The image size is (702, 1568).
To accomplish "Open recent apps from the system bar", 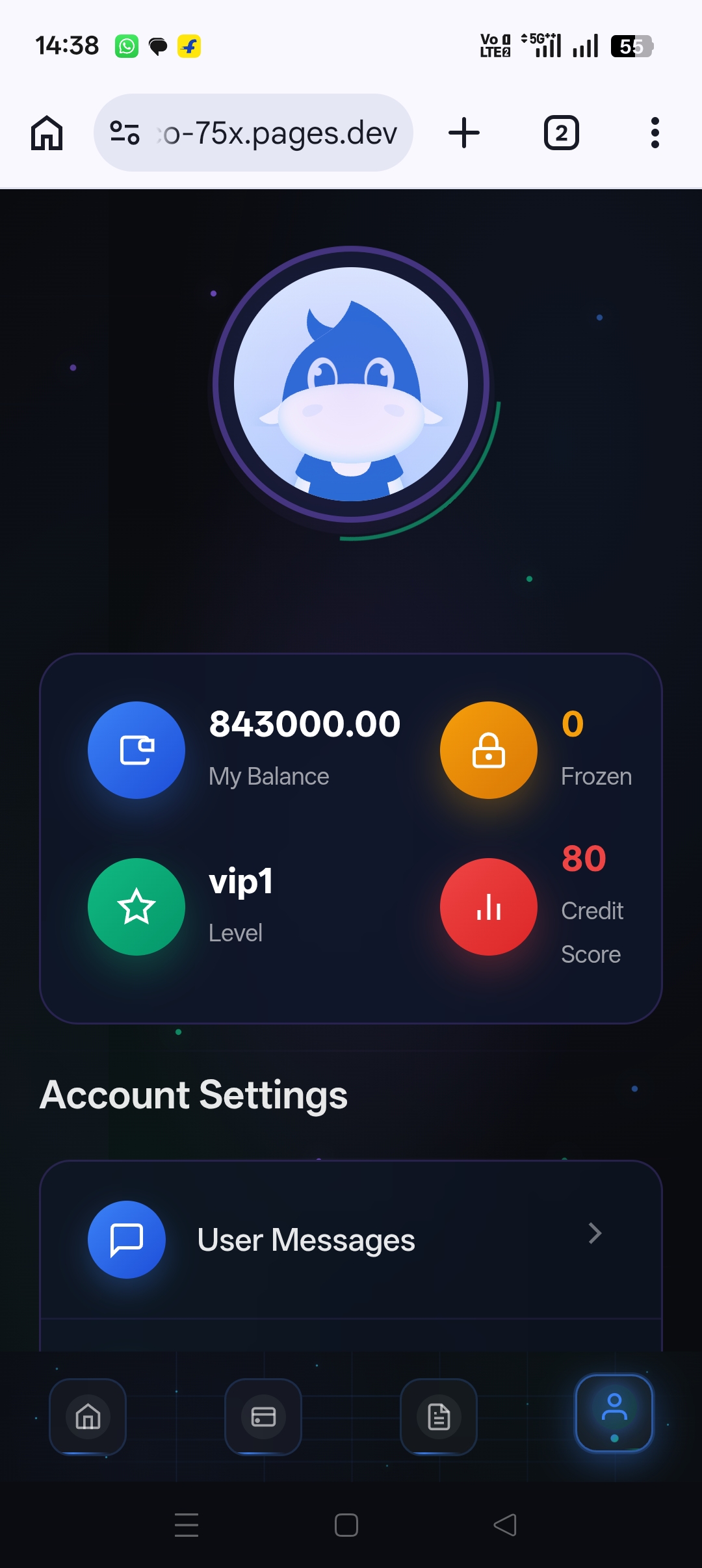I will point(187,1524).
